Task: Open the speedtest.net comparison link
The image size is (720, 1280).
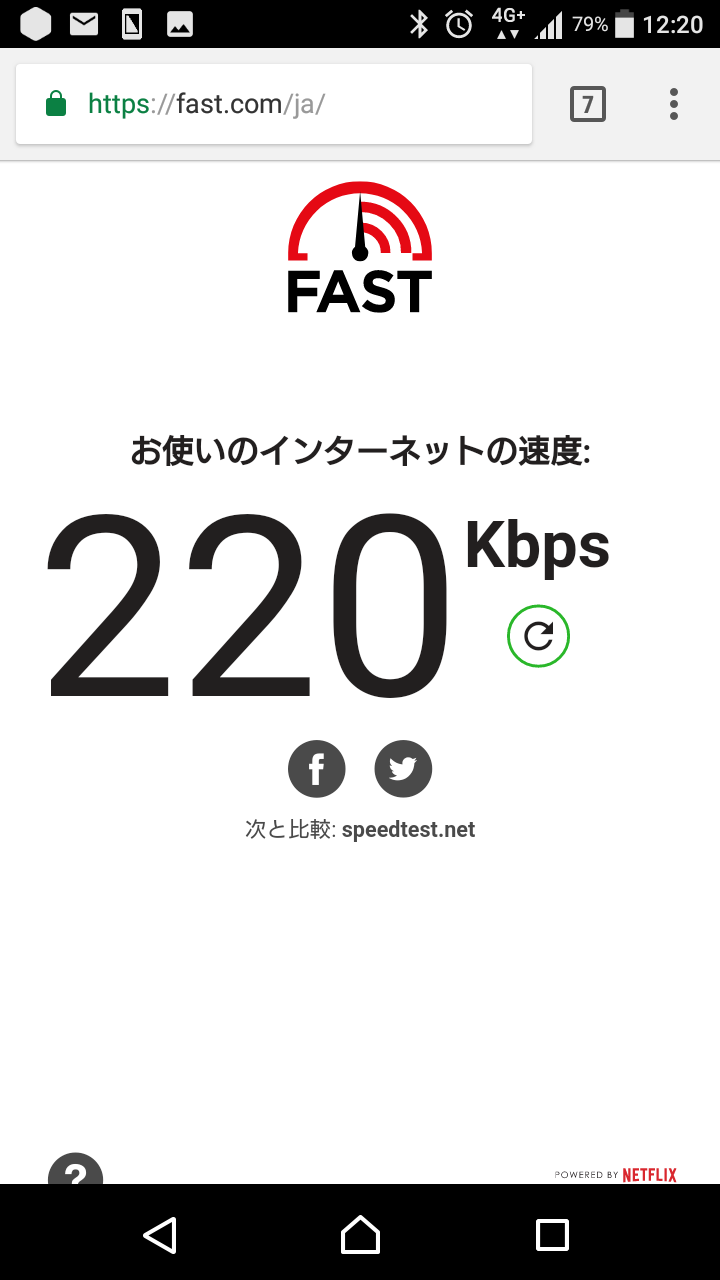Action: pos(408,829)
